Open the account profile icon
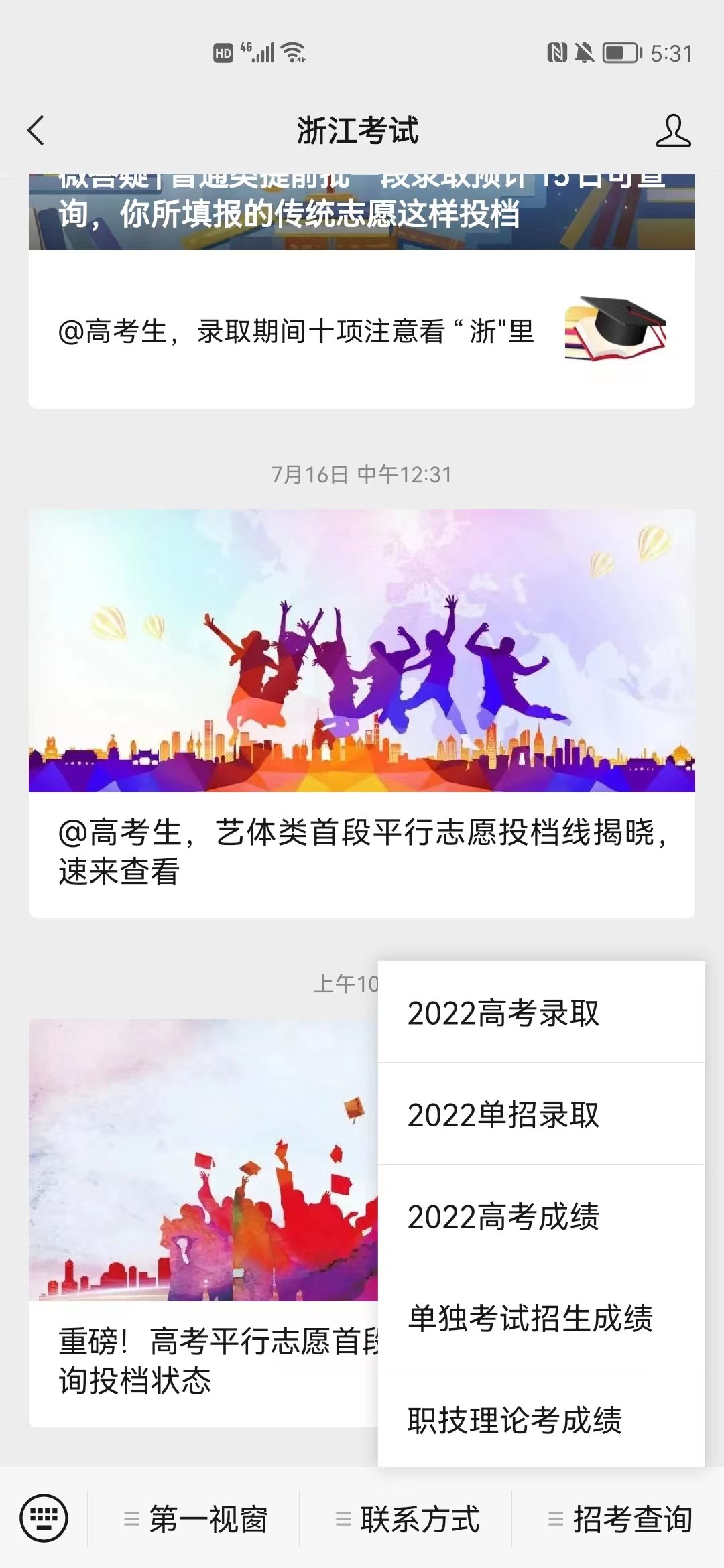724x1568 pixels. click(x=673, y=130)
